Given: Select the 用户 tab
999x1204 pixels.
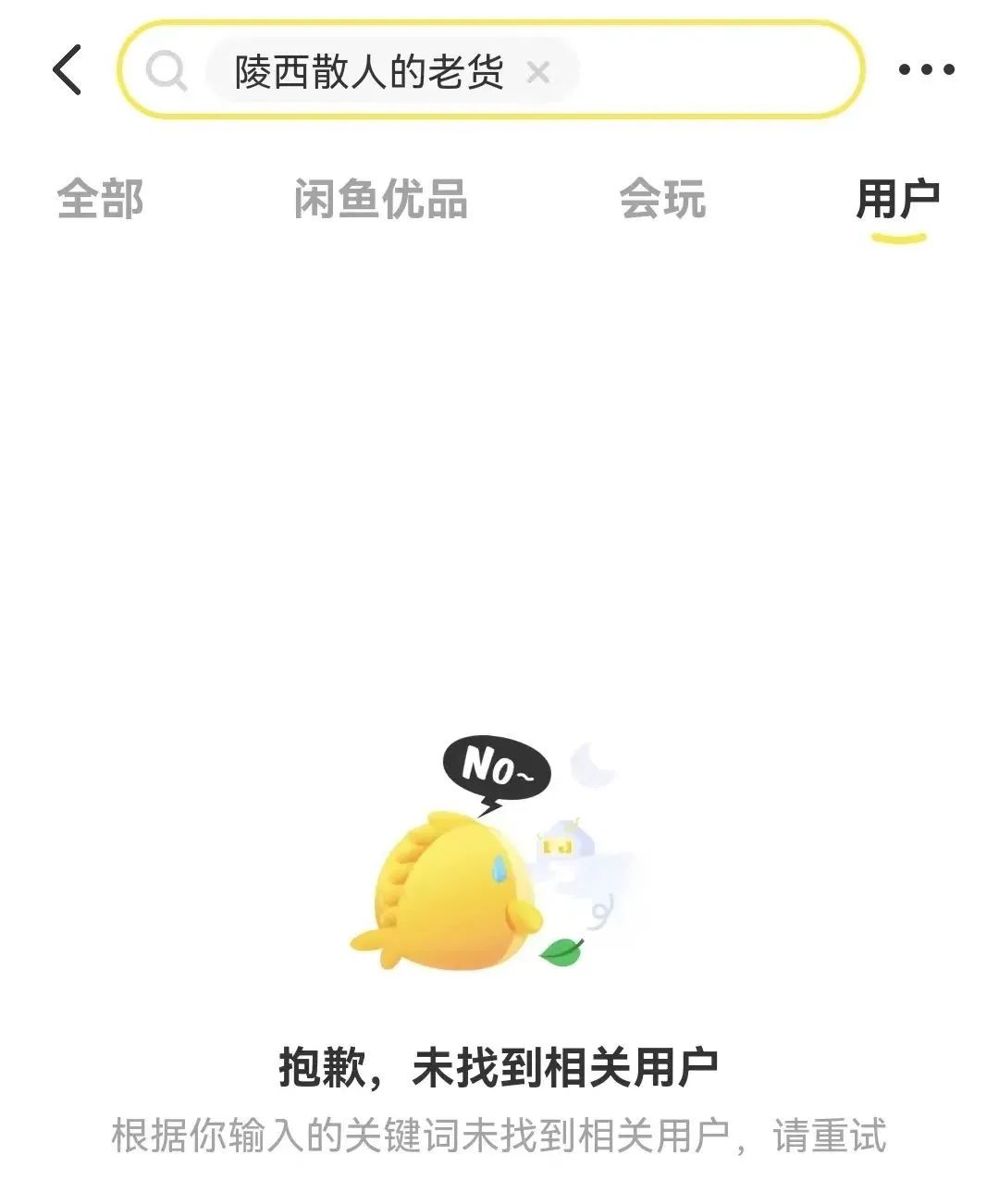Looking at the screenshot, I should click(x=897, y=199).
